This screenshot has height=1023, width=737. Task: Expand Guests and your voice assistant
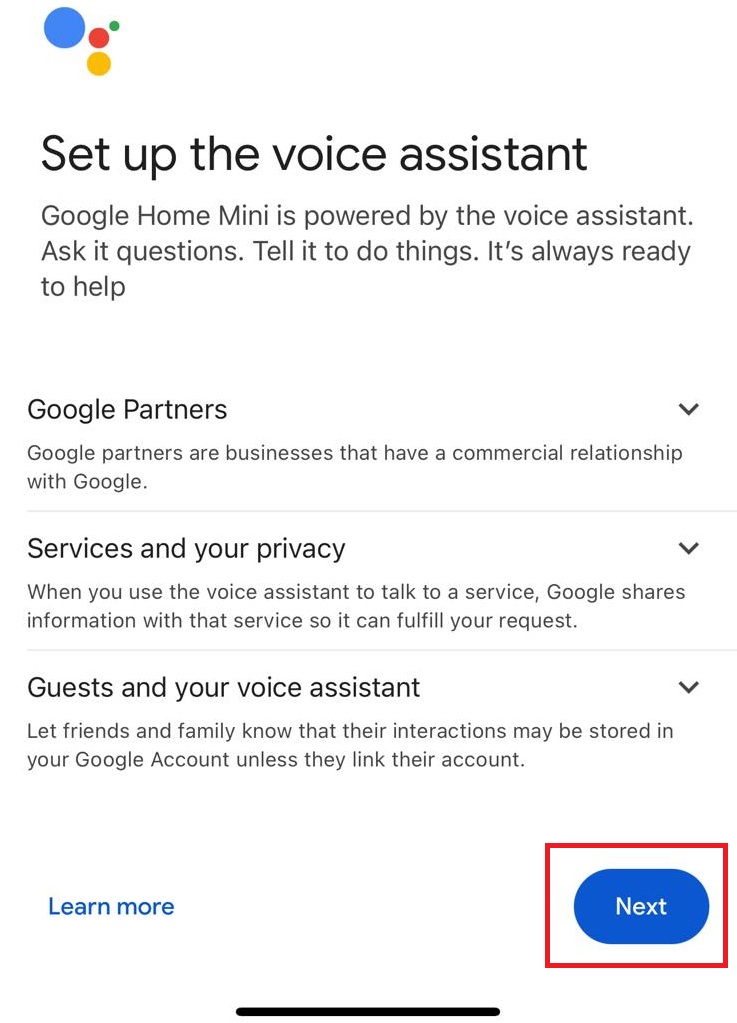point(688,687)
